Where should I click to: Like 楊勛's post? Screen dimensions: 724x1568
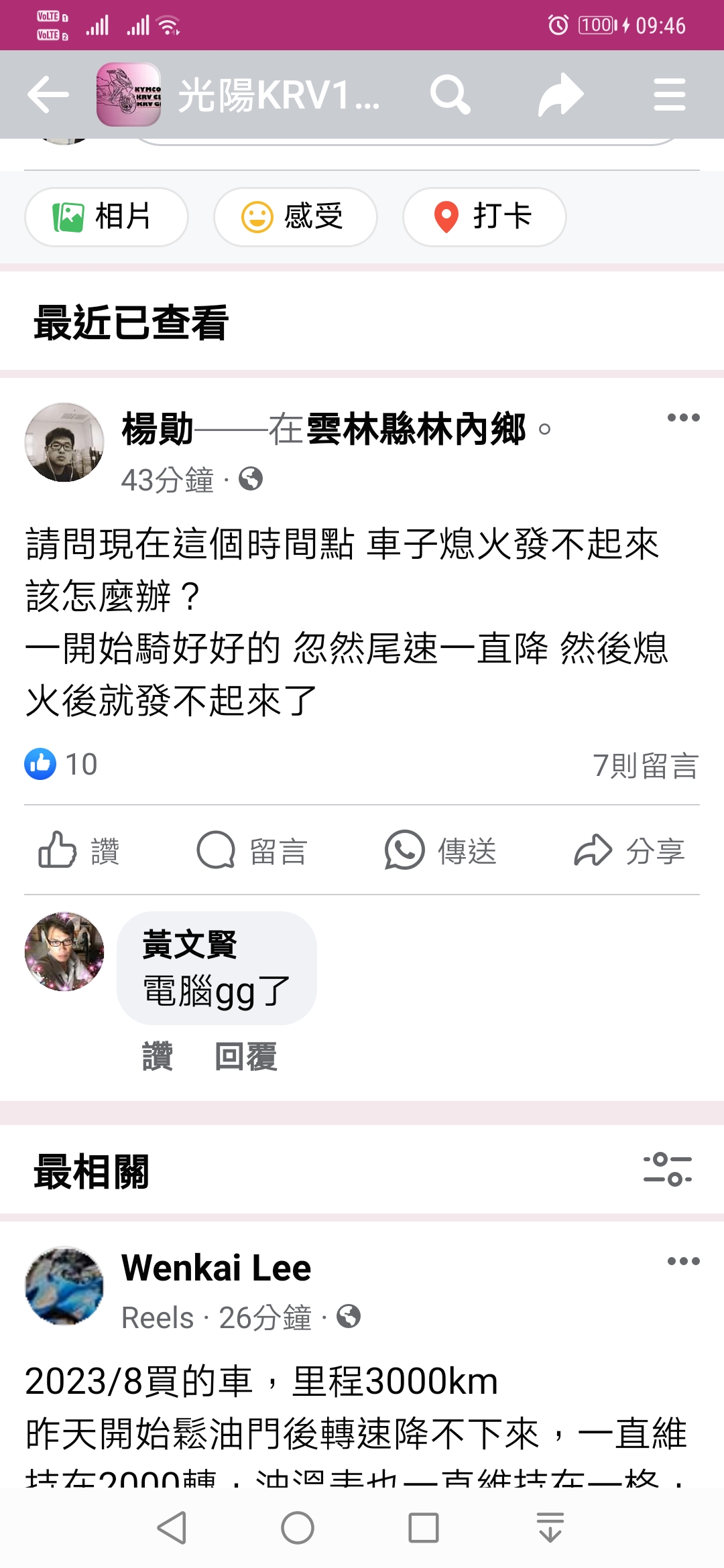tap(79, 851)
